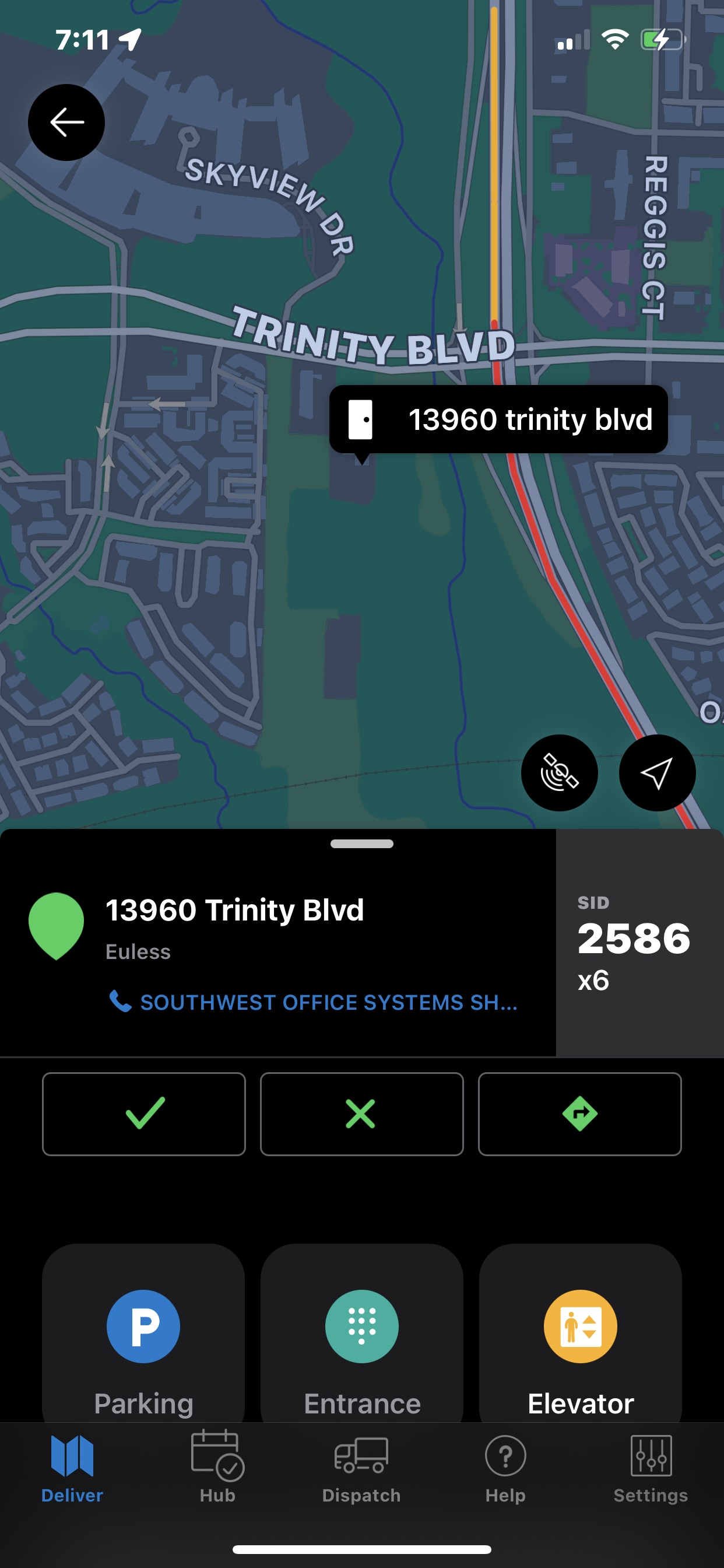Open the Help tab
Image resolution: width=724 pixels, height=1568 pixels.
[x=505, y=1468]
